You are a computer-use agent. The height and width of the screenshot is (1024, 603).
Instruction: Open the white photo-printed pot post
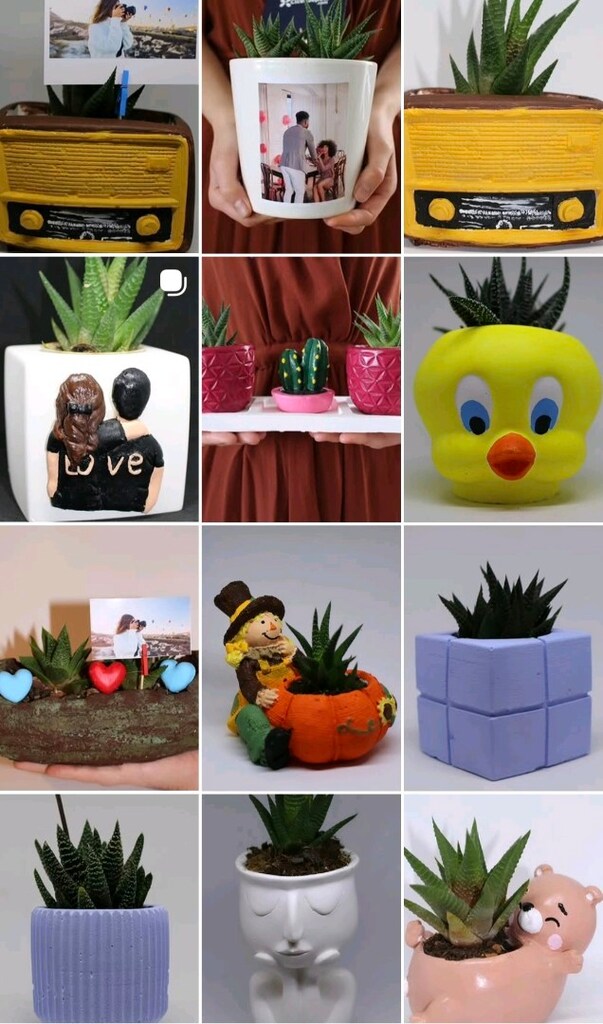[301, 126]
